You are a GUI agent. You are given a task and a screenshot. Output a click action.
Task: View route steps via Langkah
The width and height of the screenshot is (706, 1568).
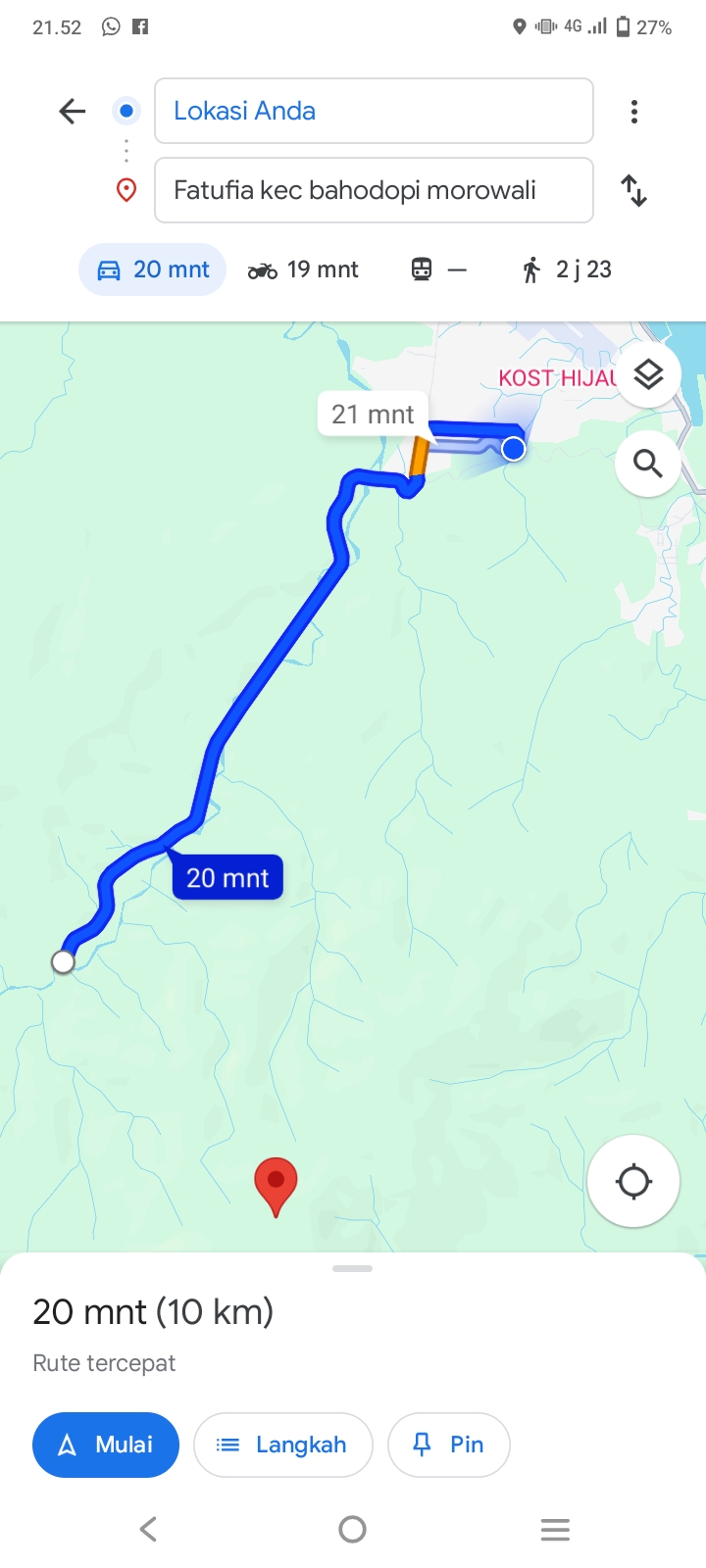click(x=283, y=1445)
